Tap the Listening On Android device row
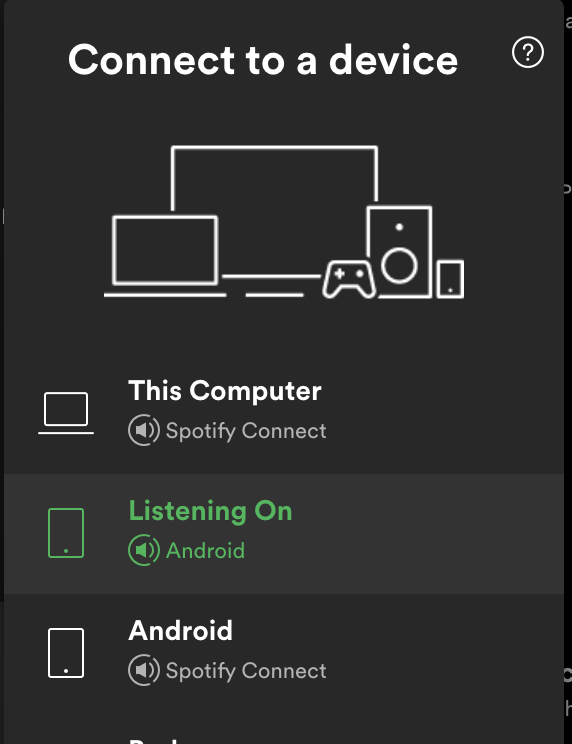Image resolution: width=572 pixels, height=744 pixels. (284, 533)
